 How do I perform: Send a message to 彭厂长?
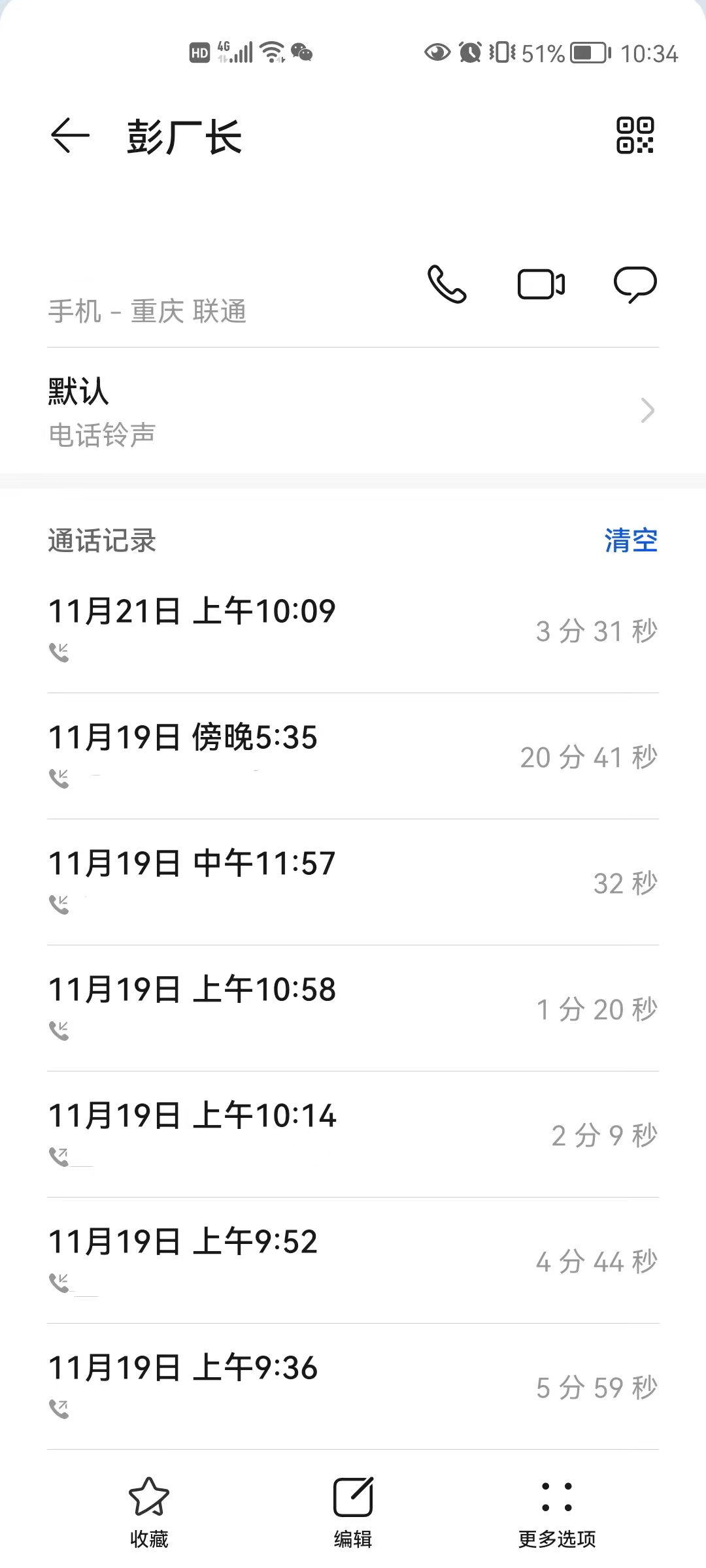(635, 285)
